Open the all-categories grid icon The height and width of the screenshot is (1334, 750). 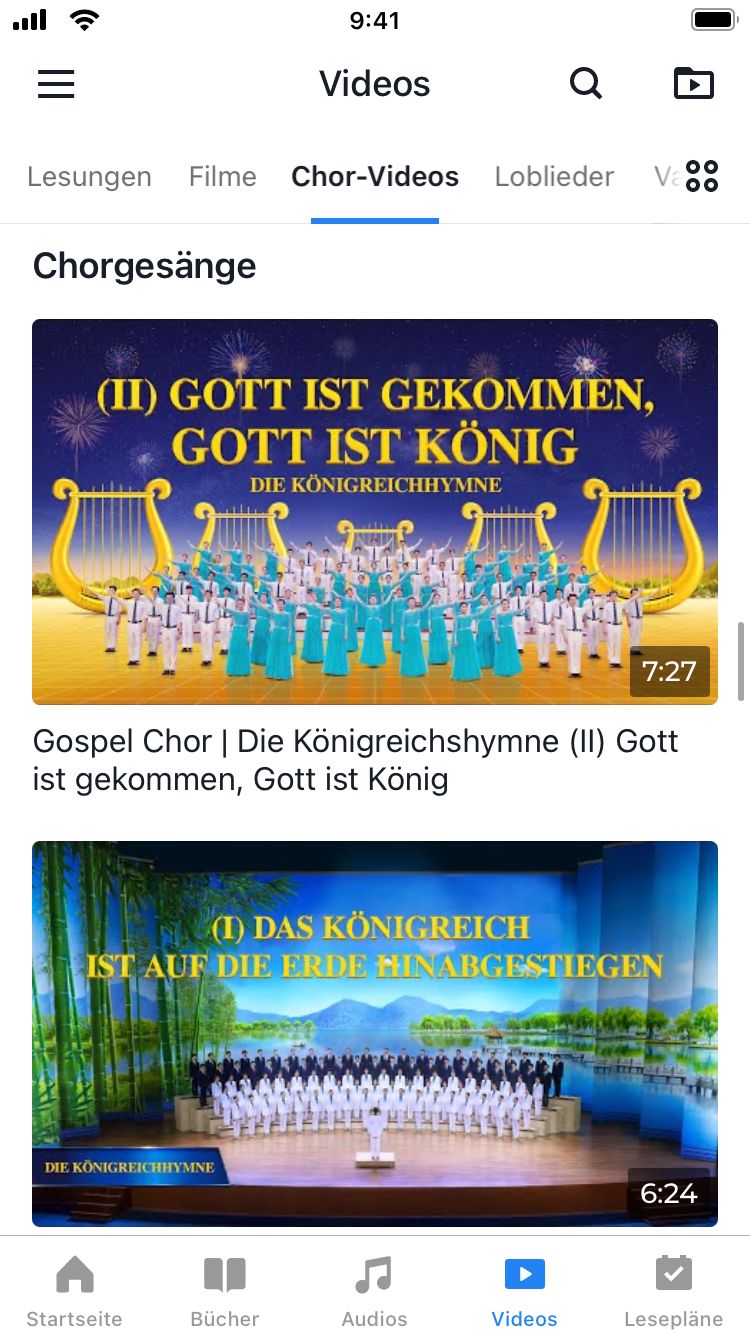[x=702, y=177]
